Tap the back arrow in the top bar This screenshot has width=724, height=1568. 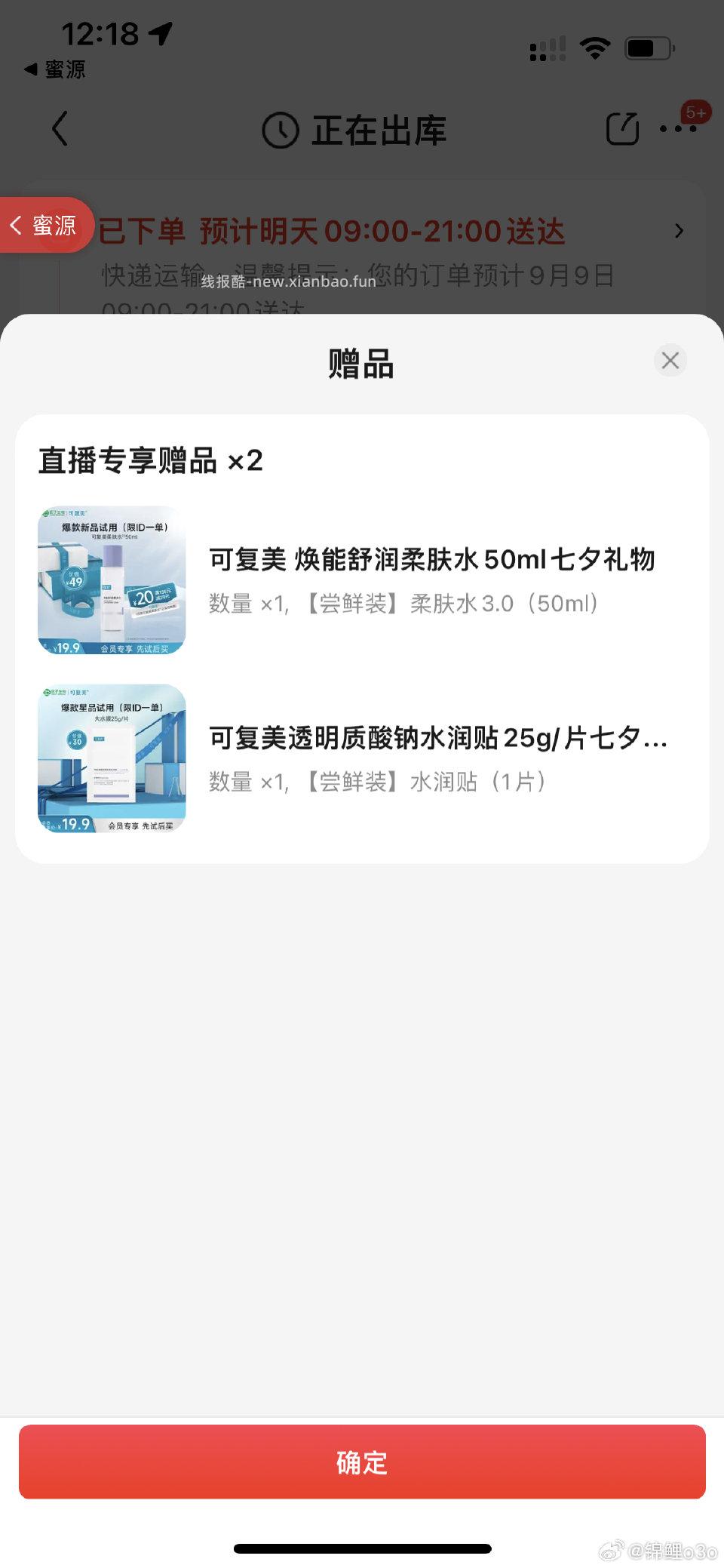pyautogui.click(x=60, y=128)
